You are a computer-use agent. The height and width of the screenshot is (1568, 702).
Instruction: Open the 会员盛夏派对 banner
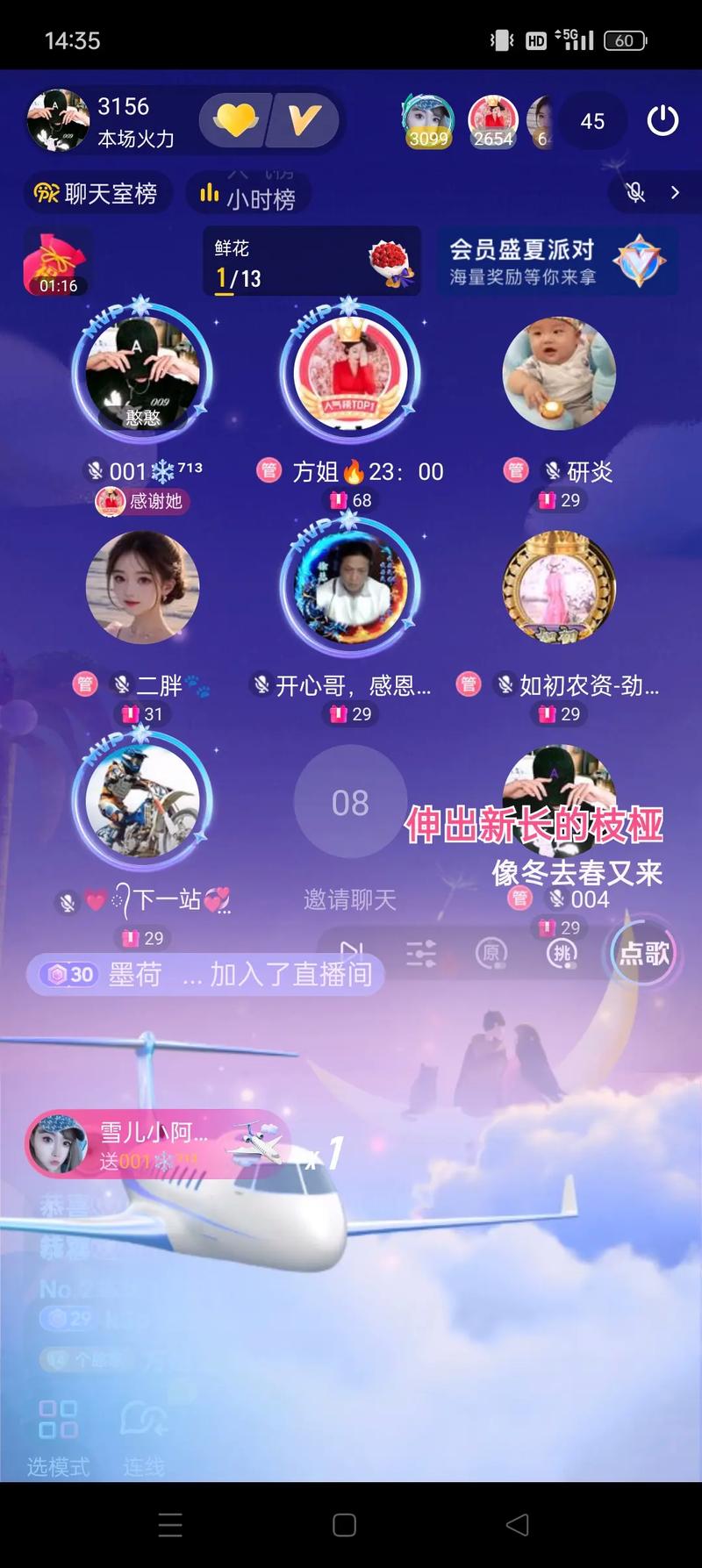point(557,261)
